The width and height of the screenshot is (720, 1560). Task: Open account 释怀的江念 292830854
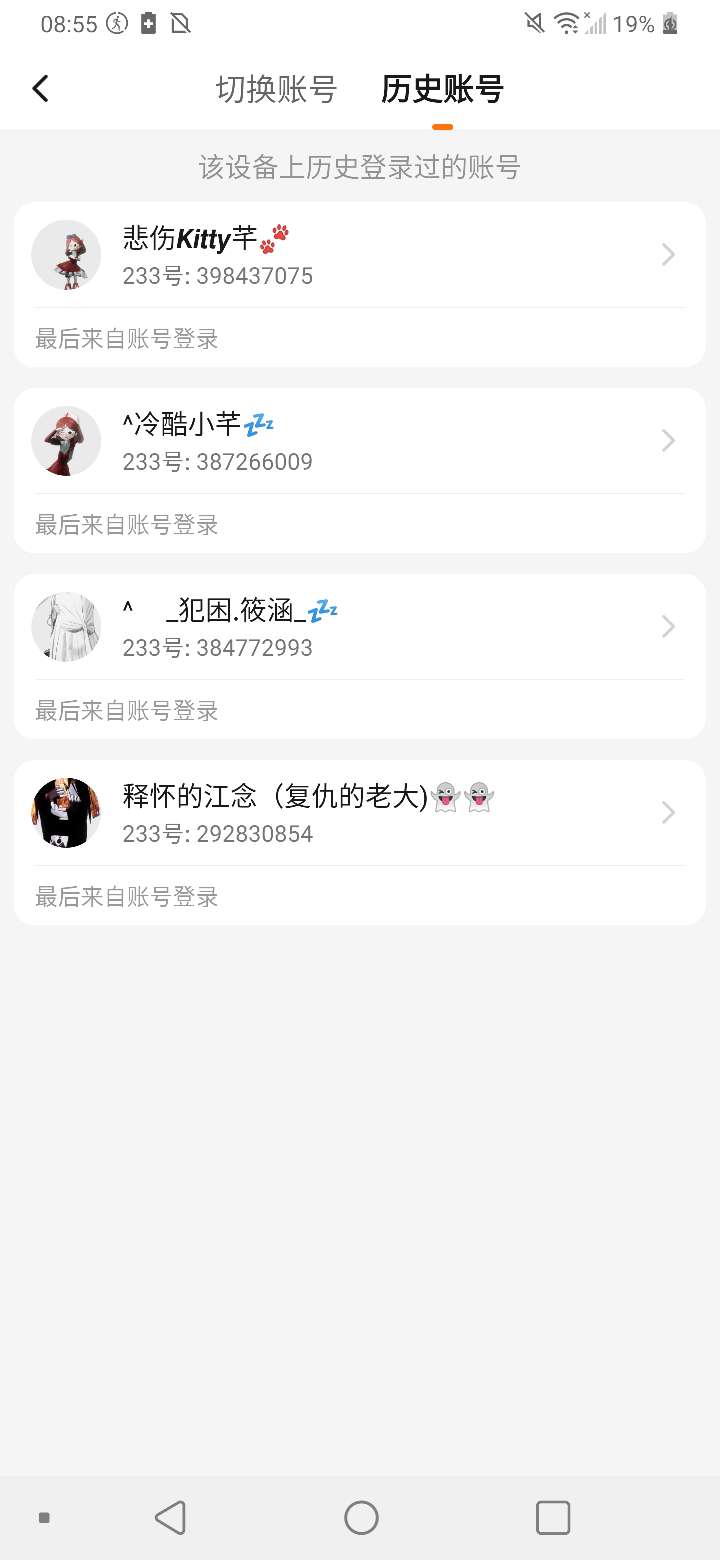pos(360,814)
